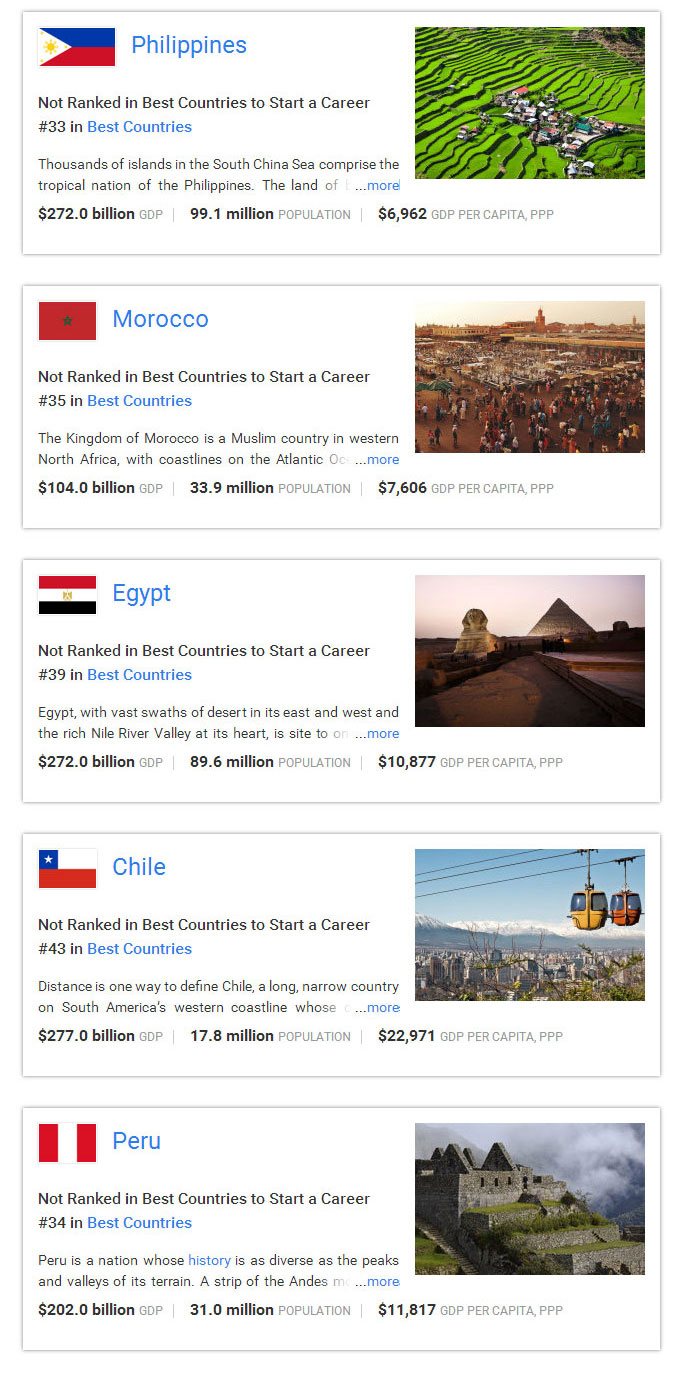View the Philippines rice terraces photo
This screenshot has width=686, height=1380.
pyautogui.click(x=529, y=103)
